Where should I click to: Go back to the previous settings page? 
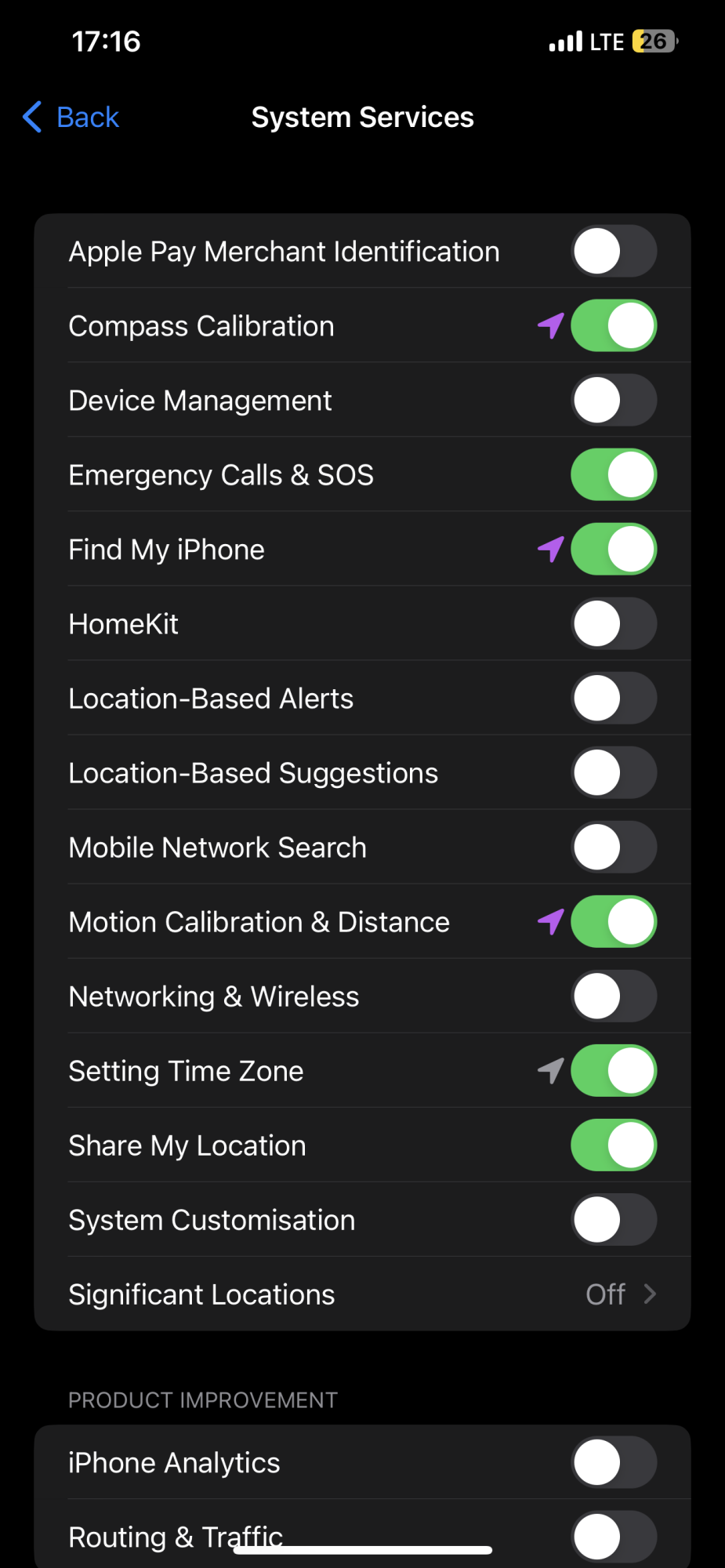coord(71,118)
